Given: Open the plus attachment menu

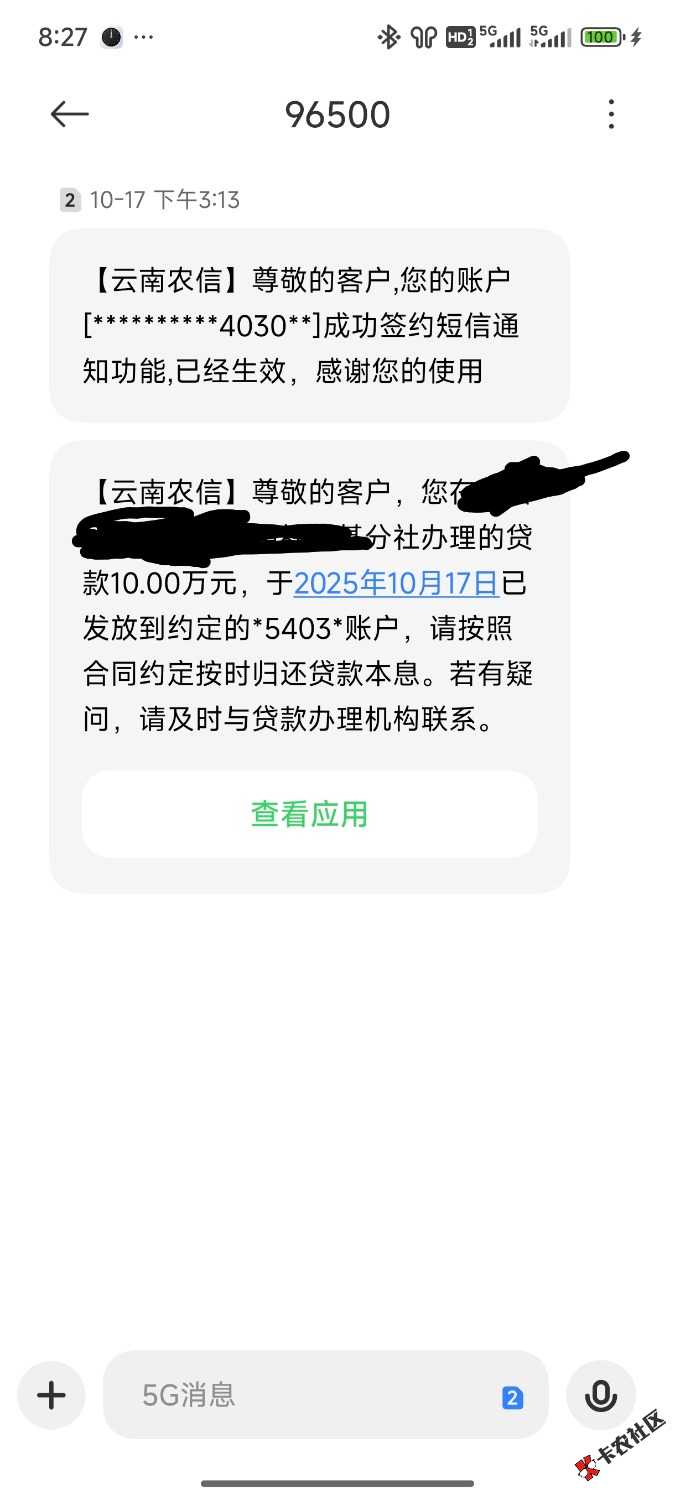Looking at the screenshot, I should (51, 1395).
